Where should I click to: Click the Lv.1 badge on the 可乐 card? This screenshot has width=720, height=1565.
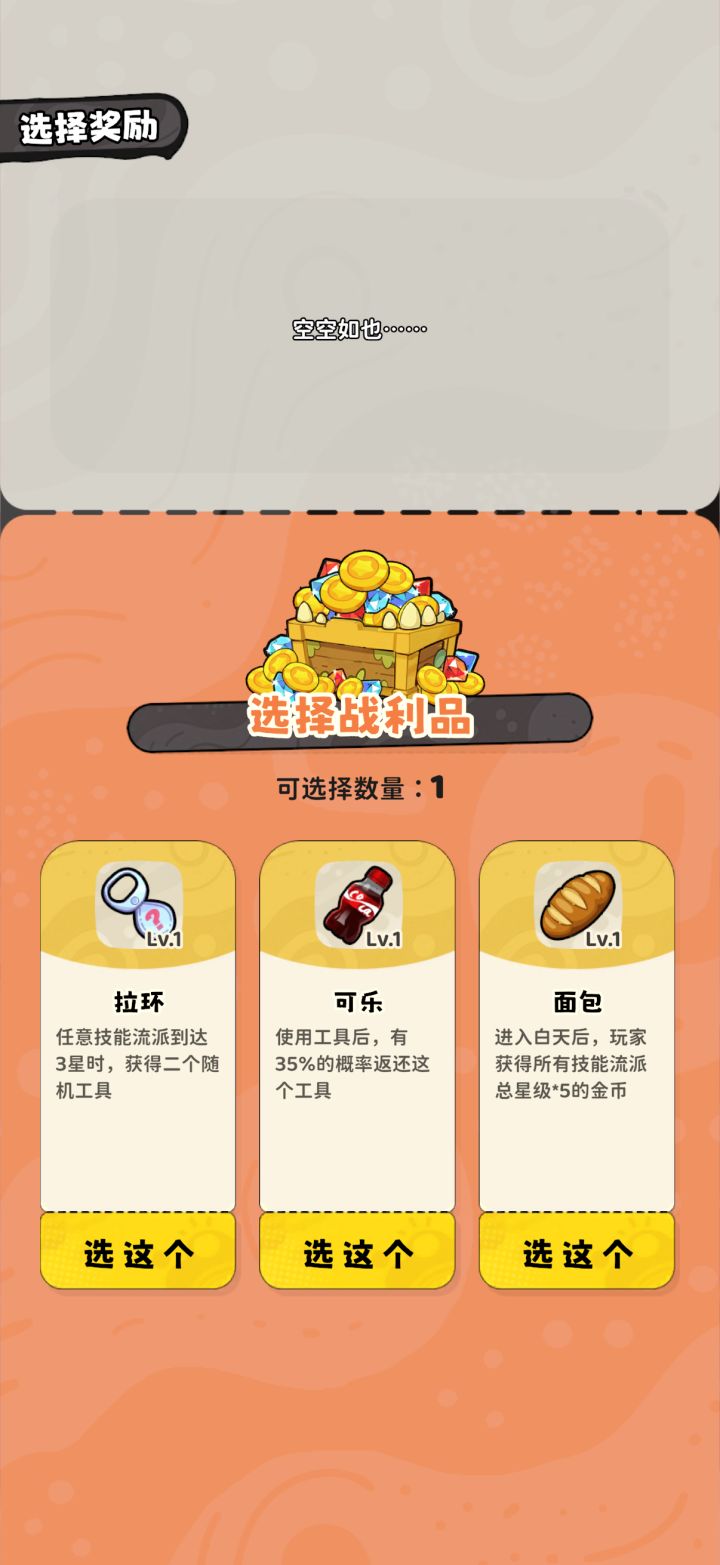tap(381, 938)
